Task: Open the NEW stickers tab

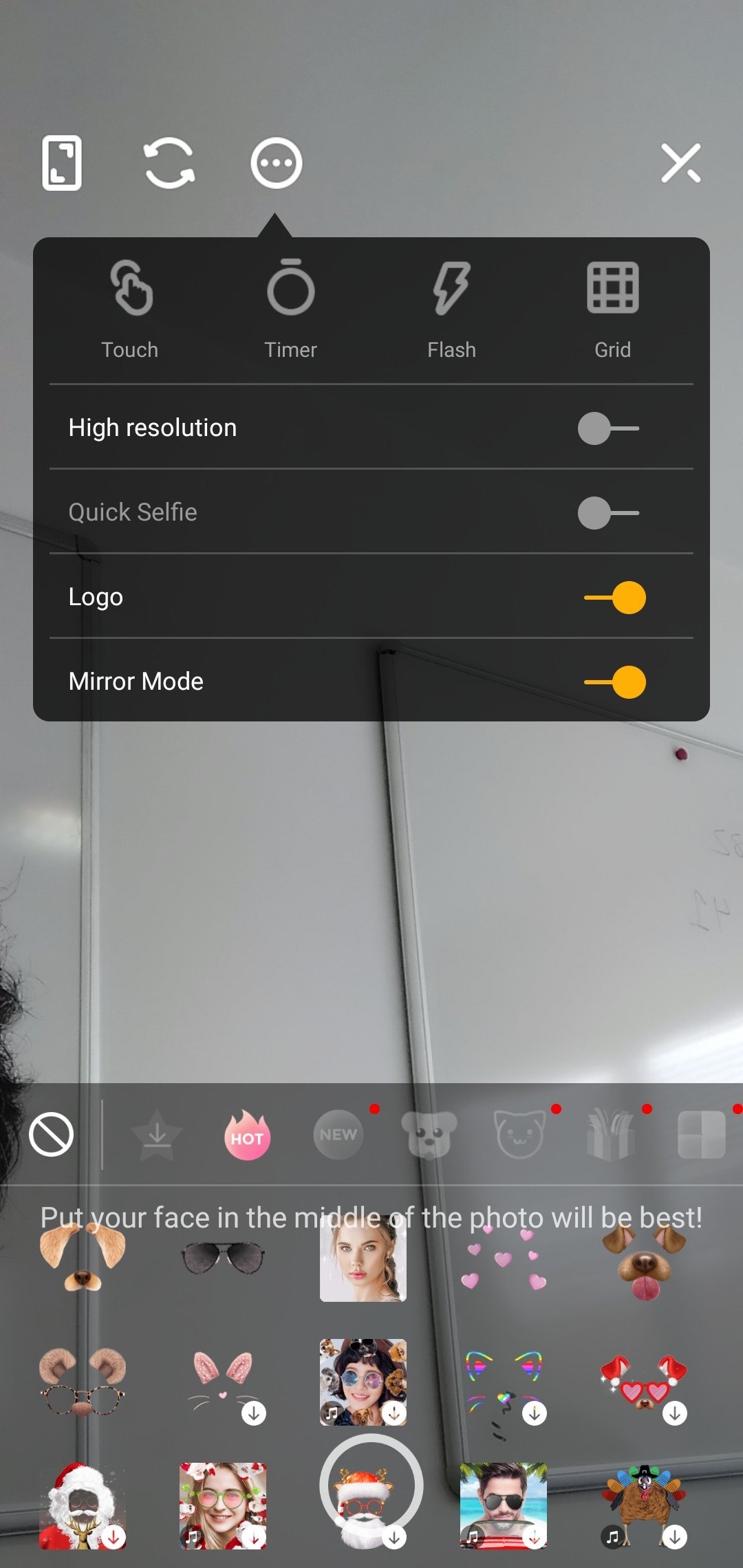Action: pyautogui.click(x=338, y=1135)
